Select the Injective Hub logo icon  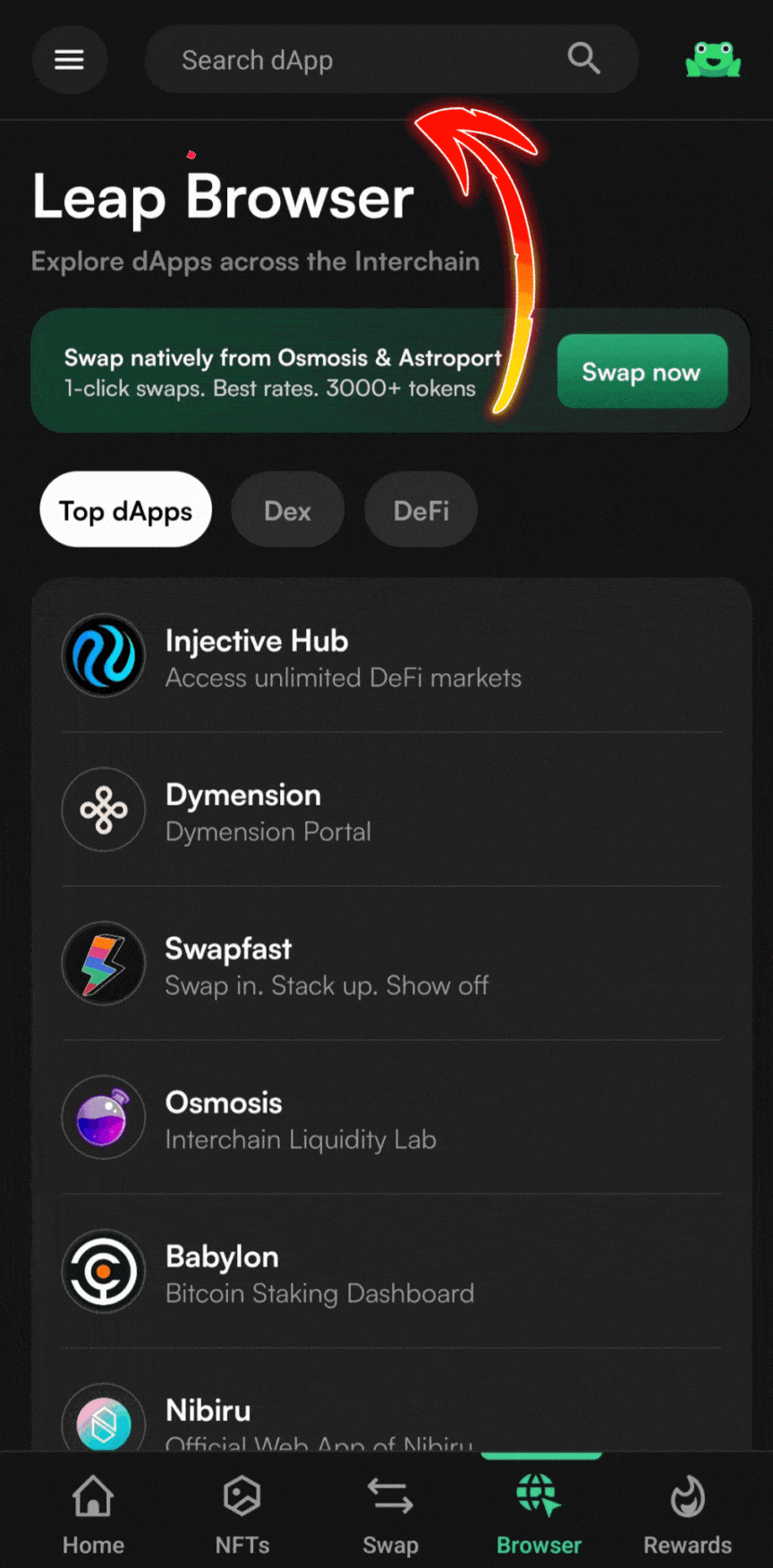pos(104,656)
